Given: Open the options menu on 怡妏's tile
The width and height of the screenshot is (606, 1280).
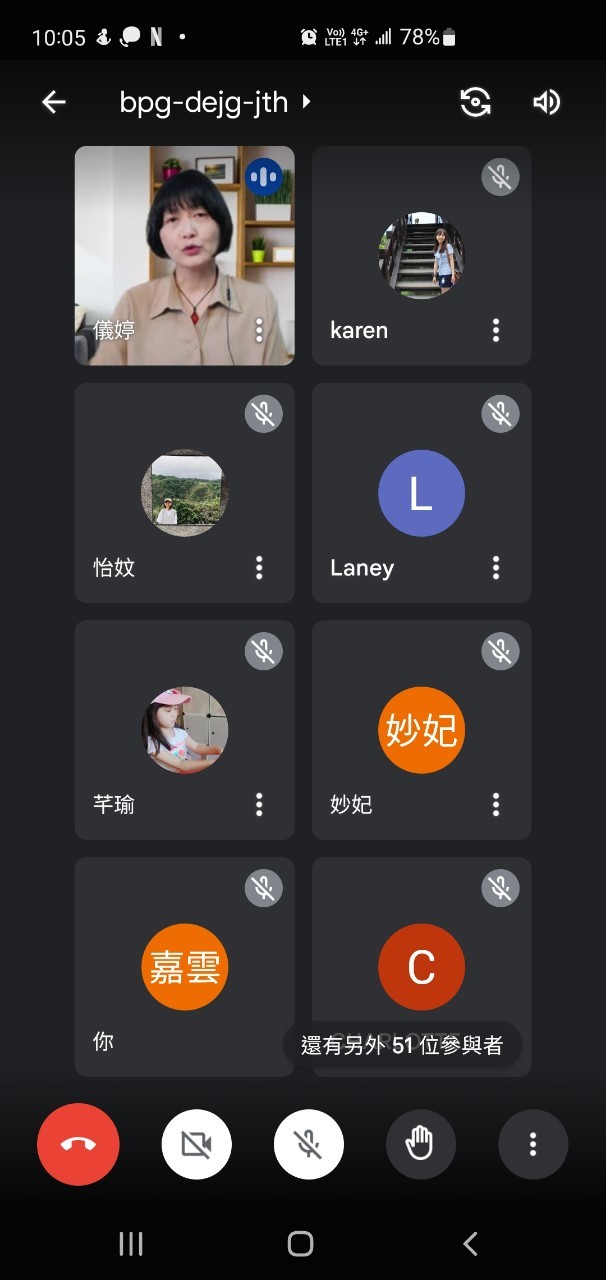Looking at the screenshot, I should click(259, 568).
